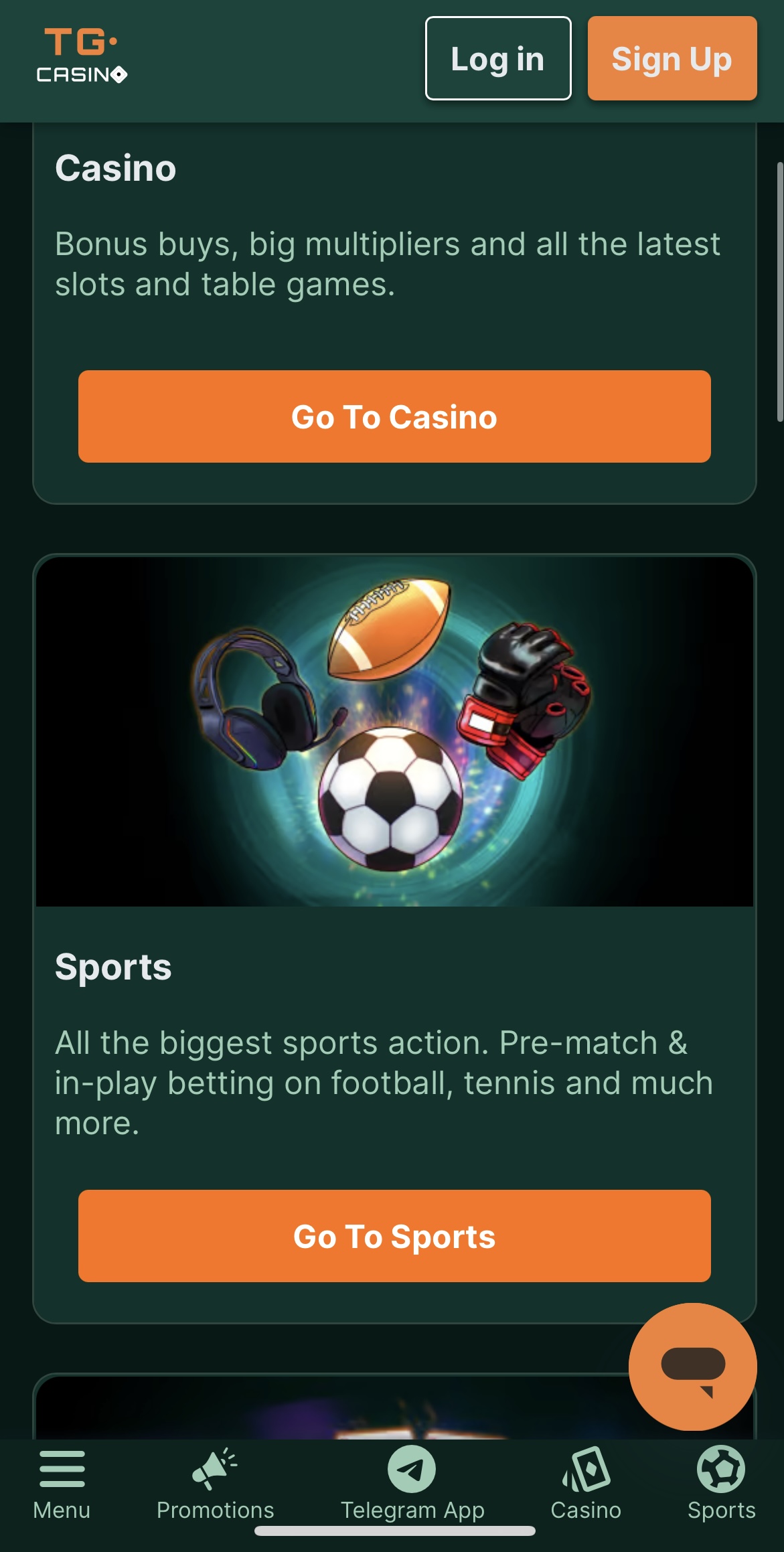Select the Go To Casino button
Image resolution: width=784 pixels, height=1552 pixels.
click(394, 416)
